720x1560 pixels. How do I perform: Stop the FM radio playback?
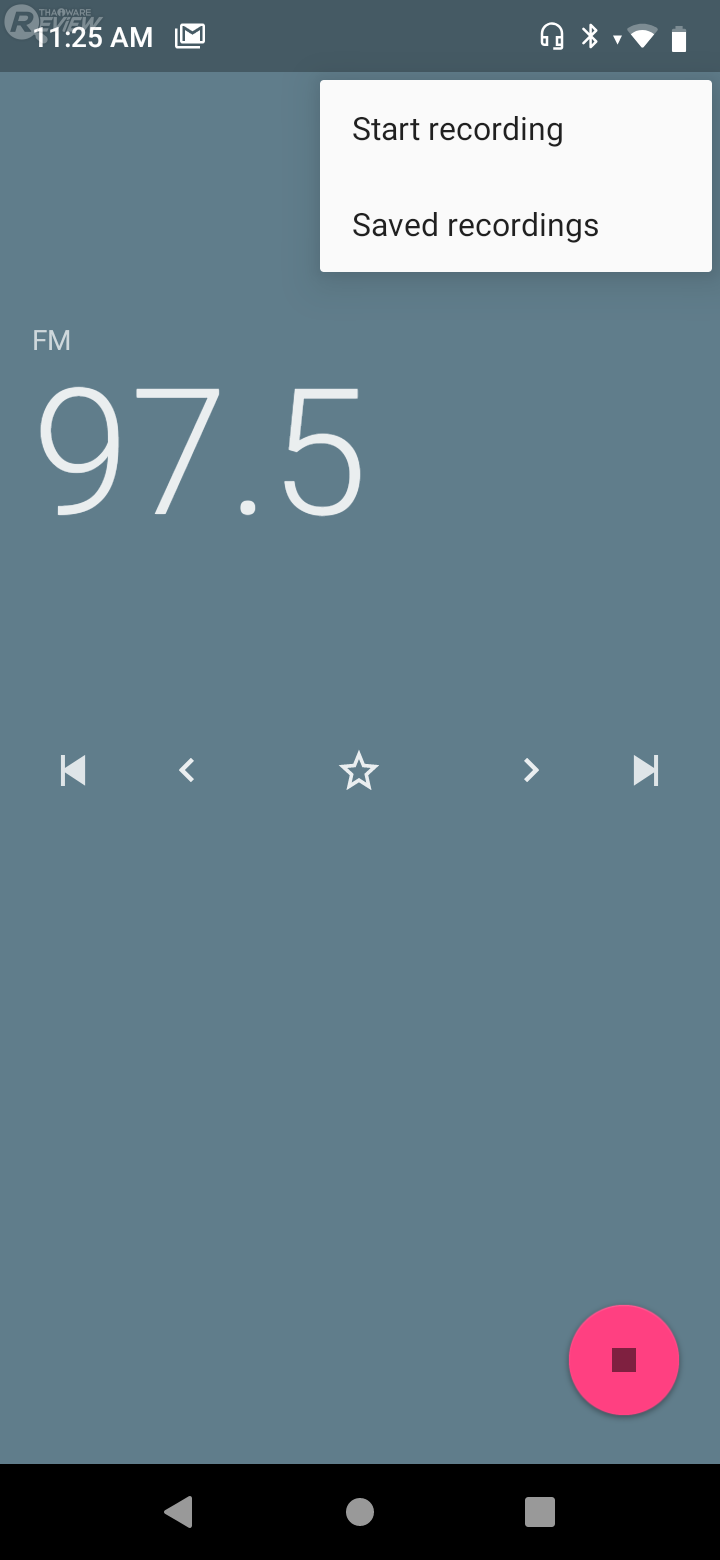[x=624, y=1360]
